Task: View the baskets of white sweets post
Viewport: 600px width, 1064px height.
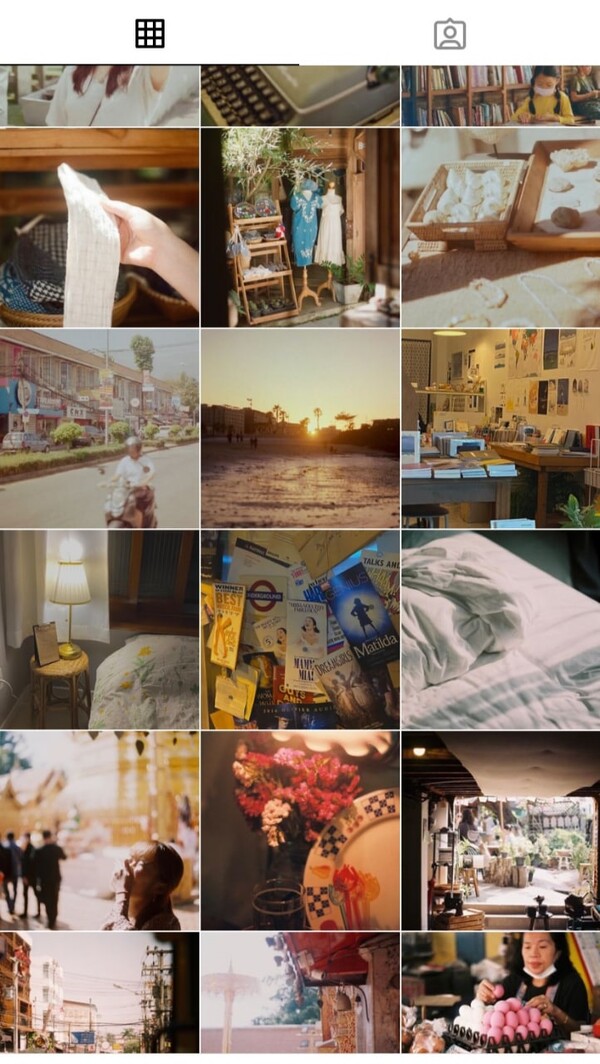Action: 500,227
